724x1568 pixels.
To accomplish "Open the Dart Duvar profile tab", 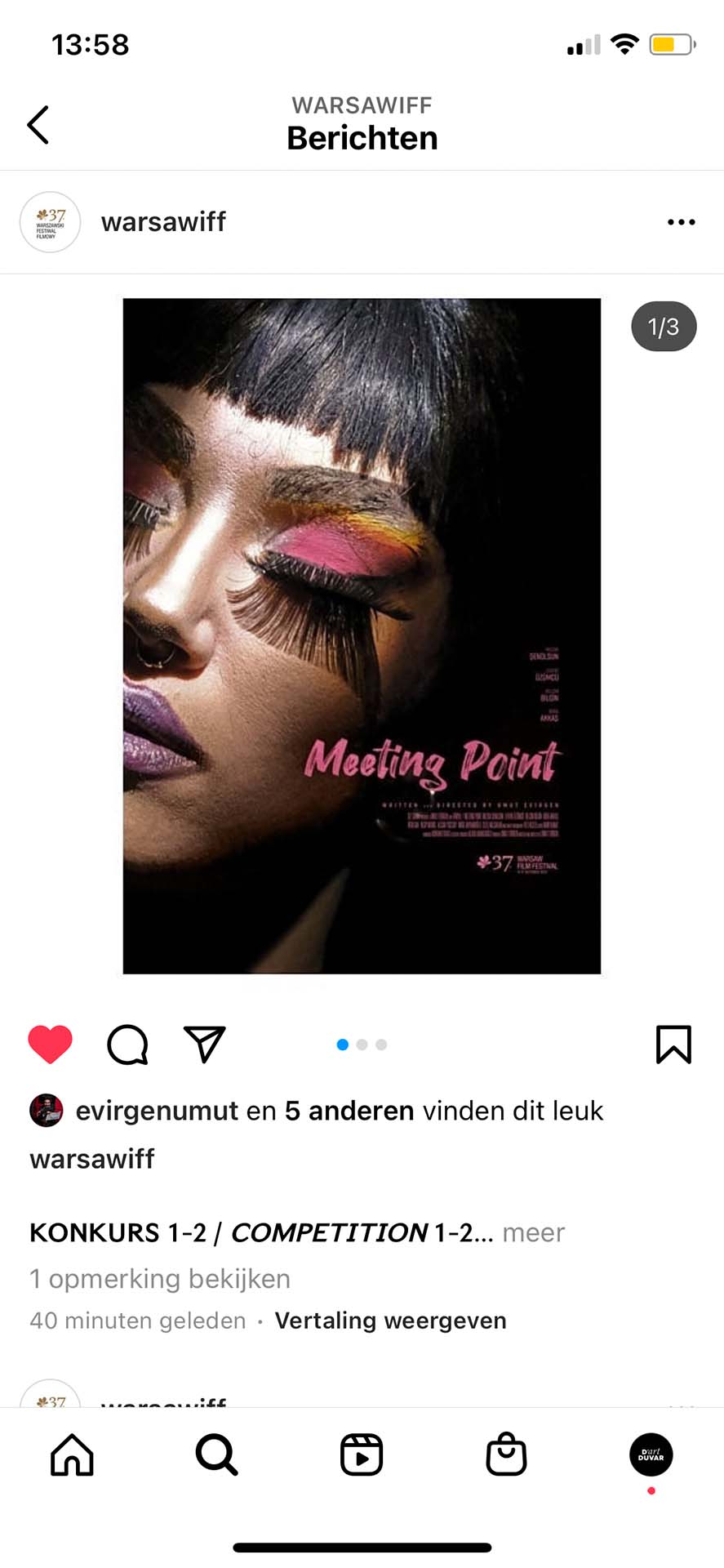I will pos(651,1455).
